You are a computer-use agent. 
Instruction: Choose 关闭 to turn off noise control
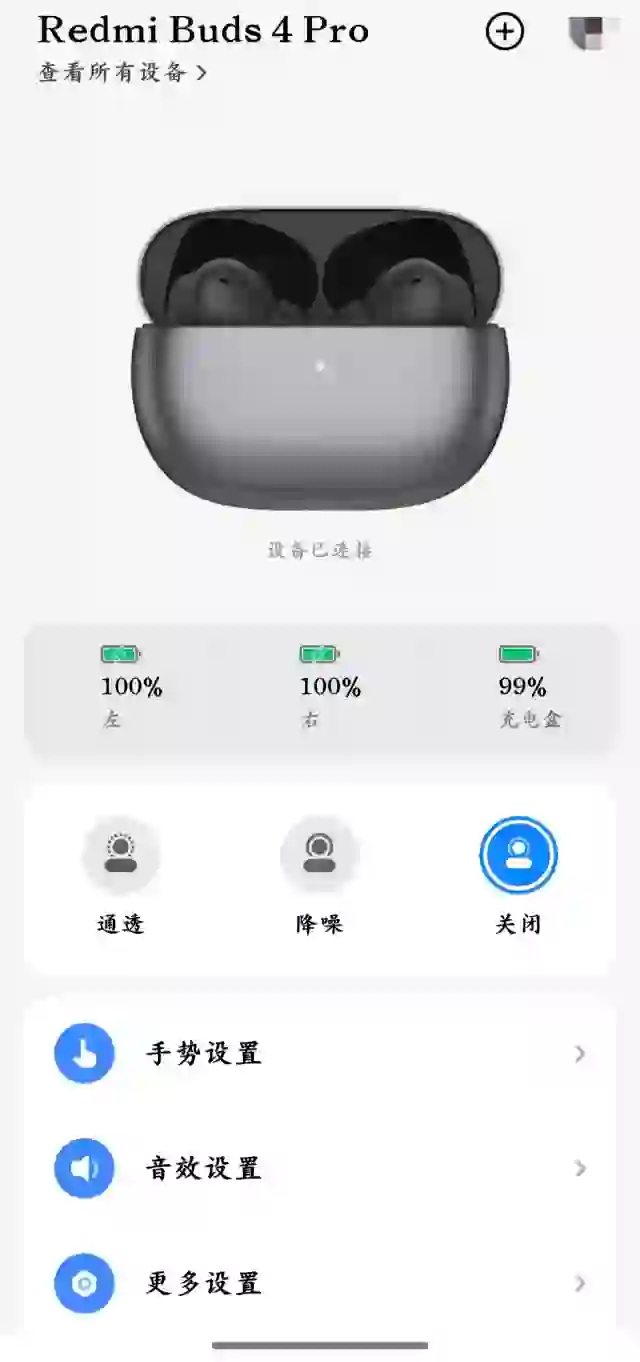(x=518, y=855)
